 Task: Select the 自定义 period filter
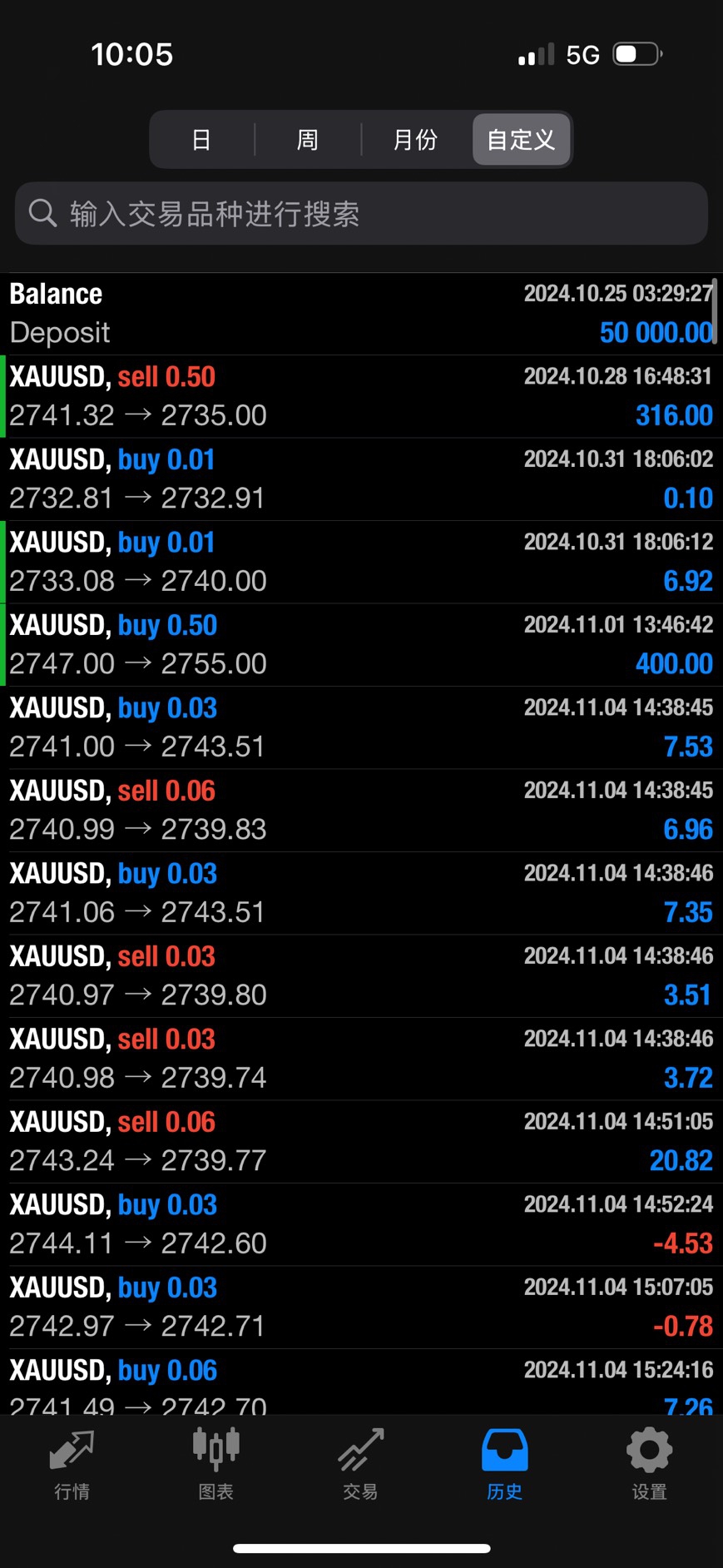click(x=521, y=140)
